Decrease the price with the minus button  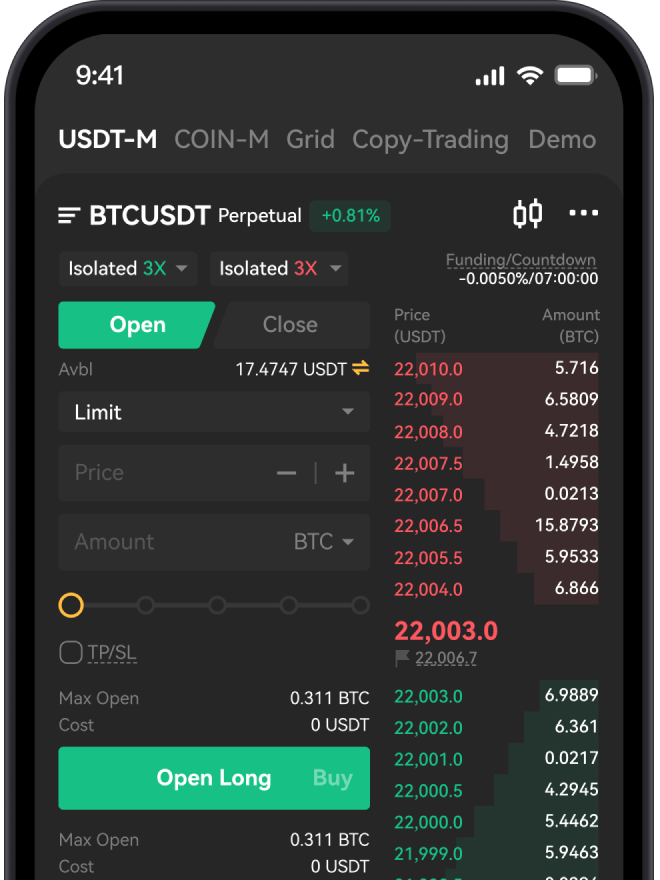(286, 473)
